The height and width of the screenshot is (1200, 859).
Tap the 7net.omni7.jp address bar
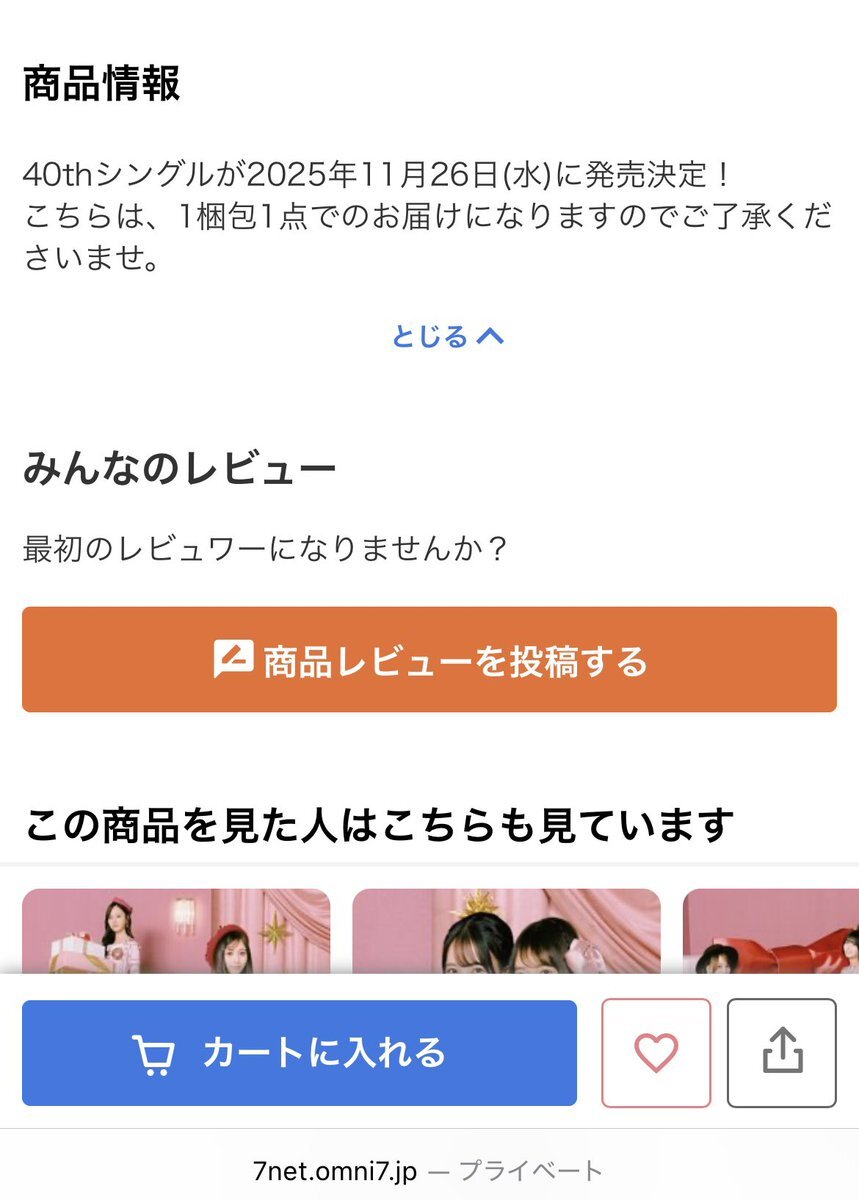click(429, 1169)
